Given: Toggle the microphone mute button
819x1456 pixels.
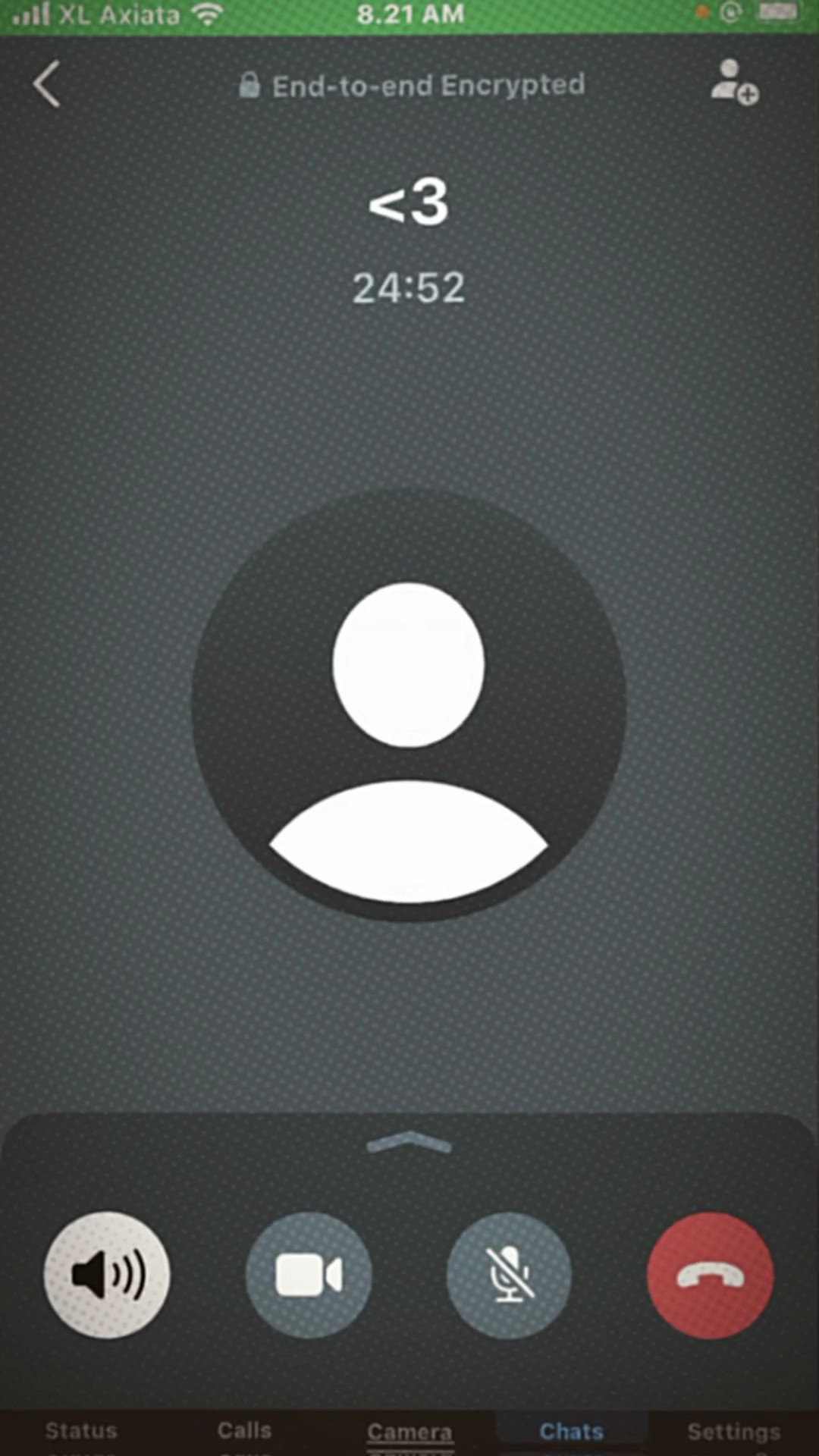Looking at the screenshot, I should tap(509, 1275).
